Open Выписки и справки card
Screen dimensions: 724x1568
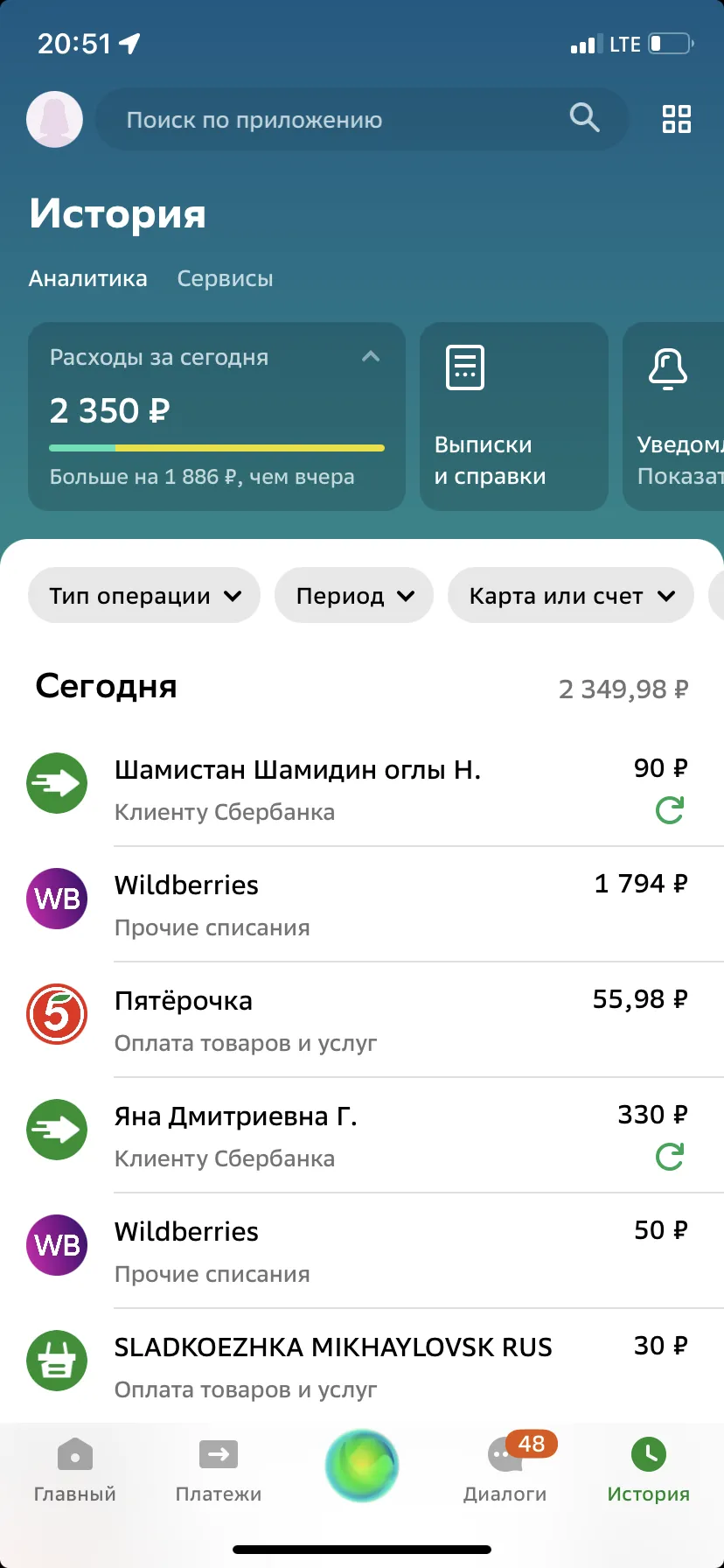[514, 416]
